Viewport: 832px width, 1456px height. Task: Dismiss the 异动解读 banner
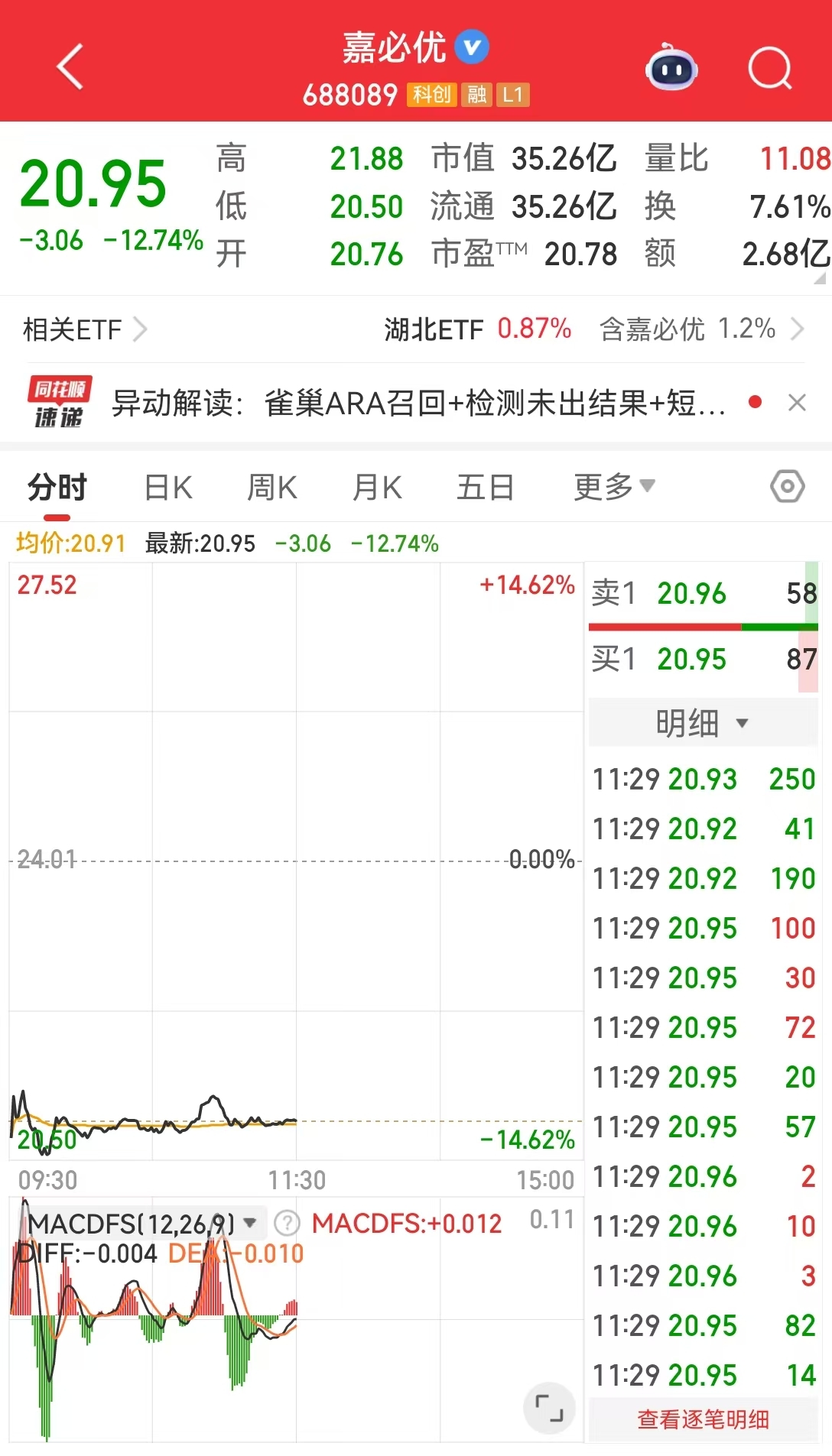point(797,403)
